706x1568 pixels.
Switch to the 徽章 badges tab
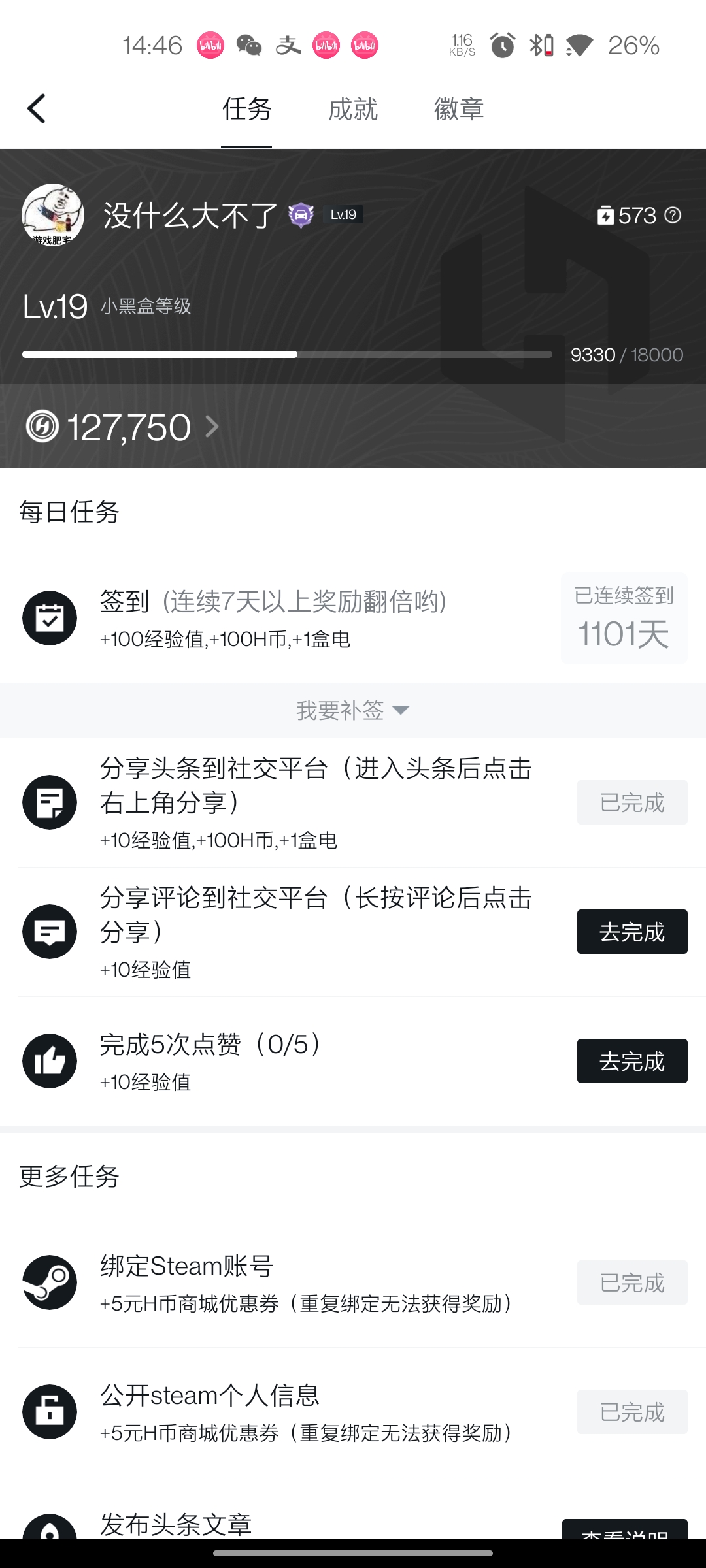[x=459, y=110]
